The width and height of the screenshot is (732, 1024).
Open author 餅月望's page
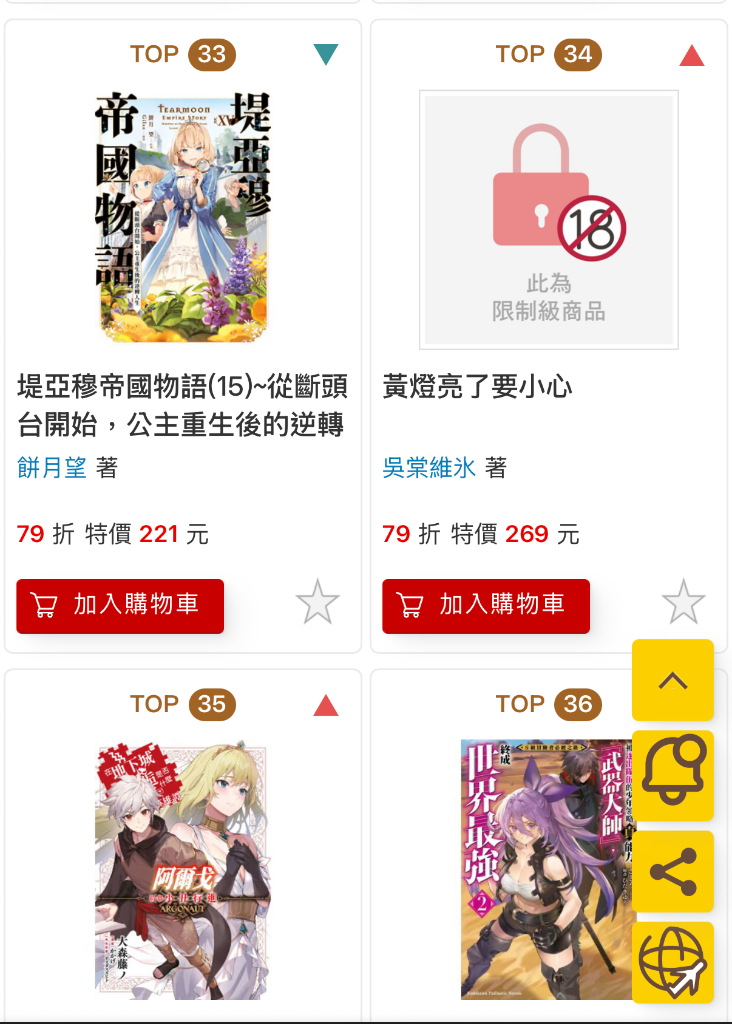52,467
